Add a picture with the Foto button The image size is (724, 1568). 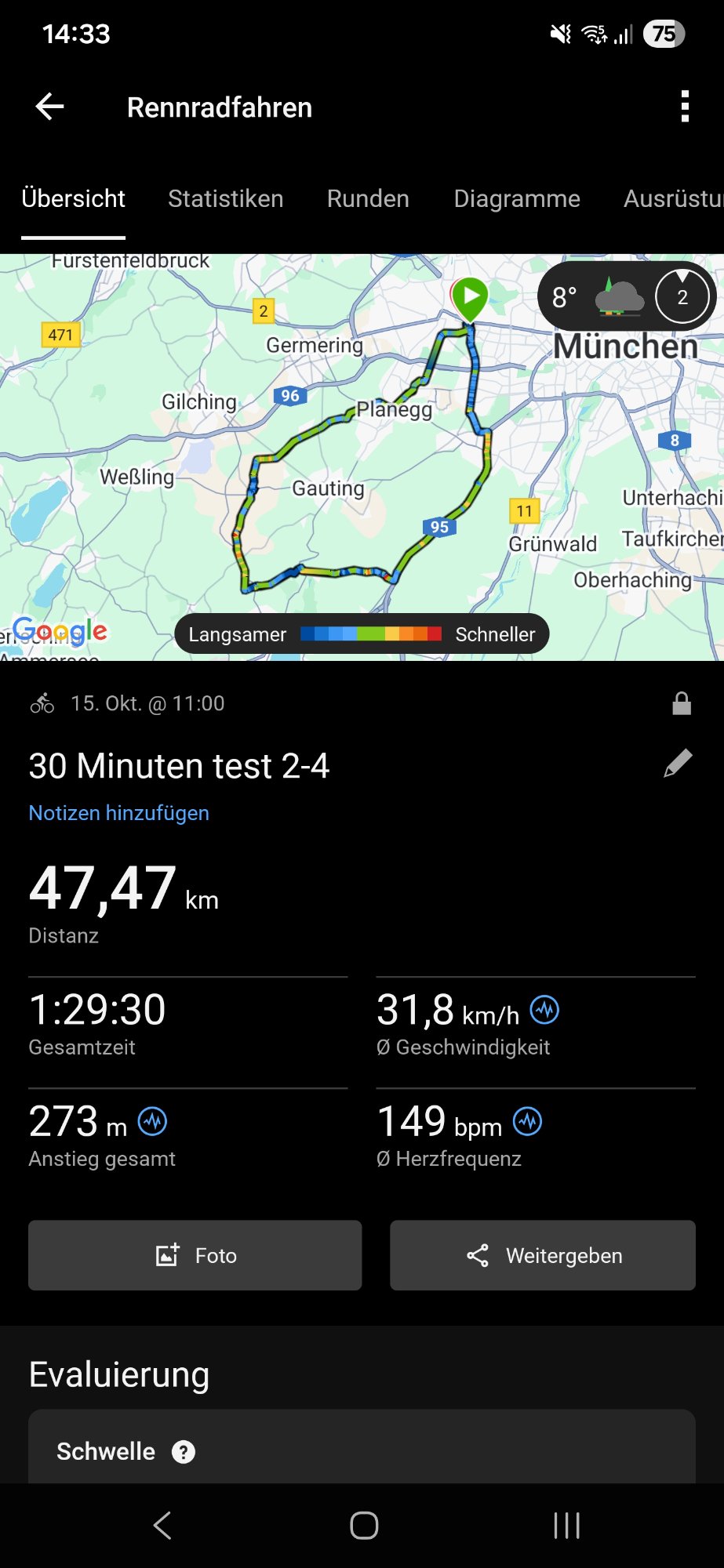click(x=195, y=1255)
